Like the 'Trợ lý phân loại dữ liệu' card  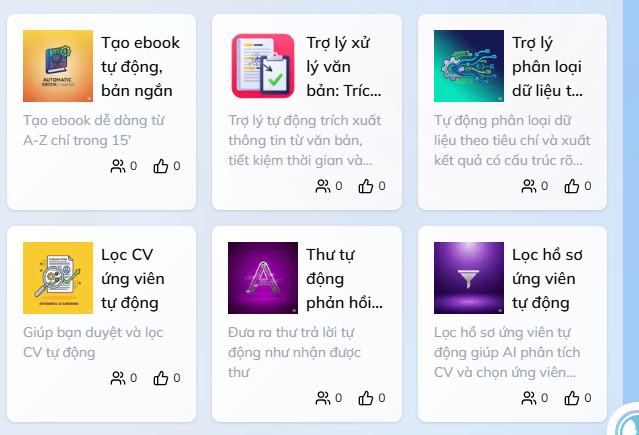[x=572, y=186]
